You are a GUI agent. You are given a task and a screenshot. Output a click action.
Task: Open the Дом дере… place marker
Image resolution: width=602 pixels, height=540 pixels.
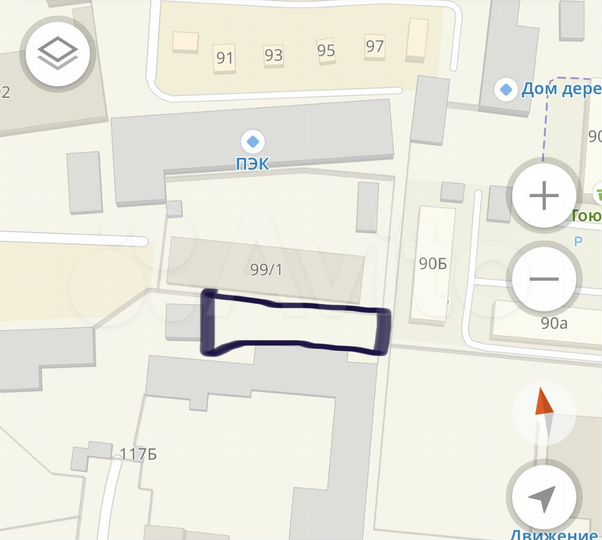pos(508,90)
